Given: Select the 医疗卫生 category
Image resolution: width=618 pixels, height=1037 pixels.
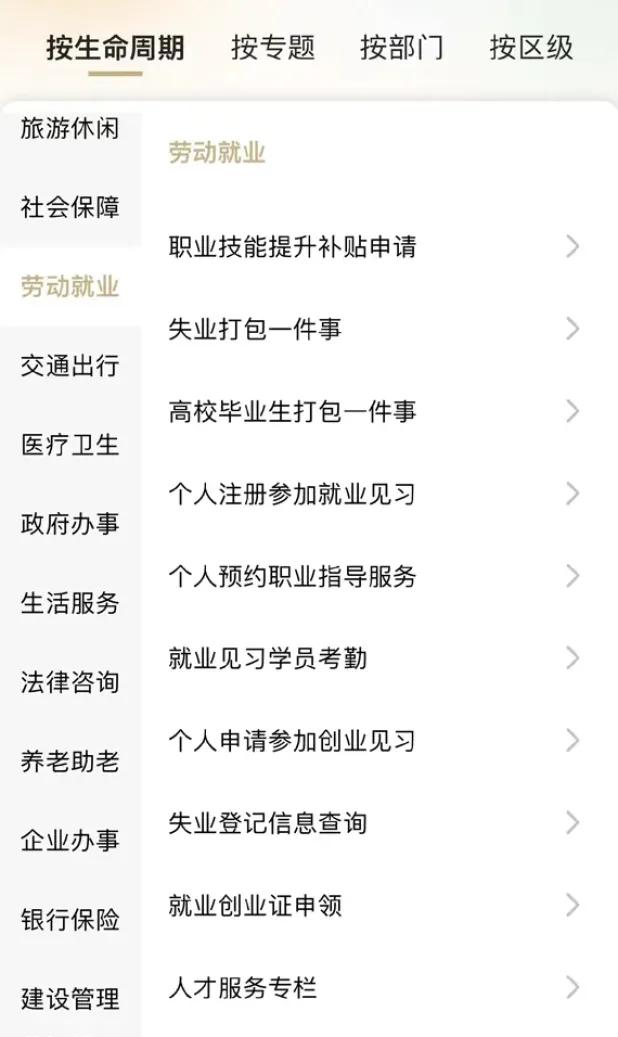Looking at the screenshot, I should point(70,444).
